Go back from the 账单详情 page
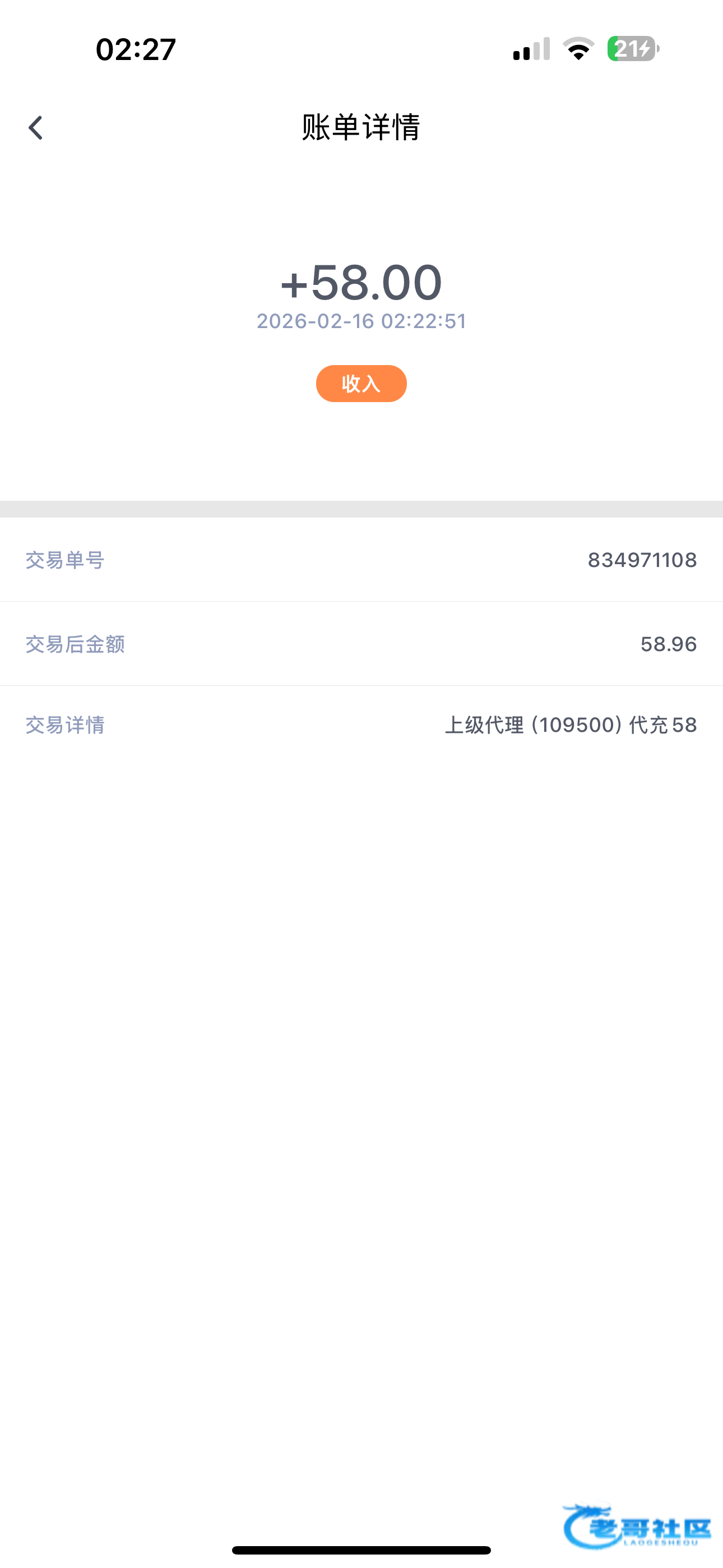The image size is (723, 1568). pyautogui.click(x=36, y=128)
